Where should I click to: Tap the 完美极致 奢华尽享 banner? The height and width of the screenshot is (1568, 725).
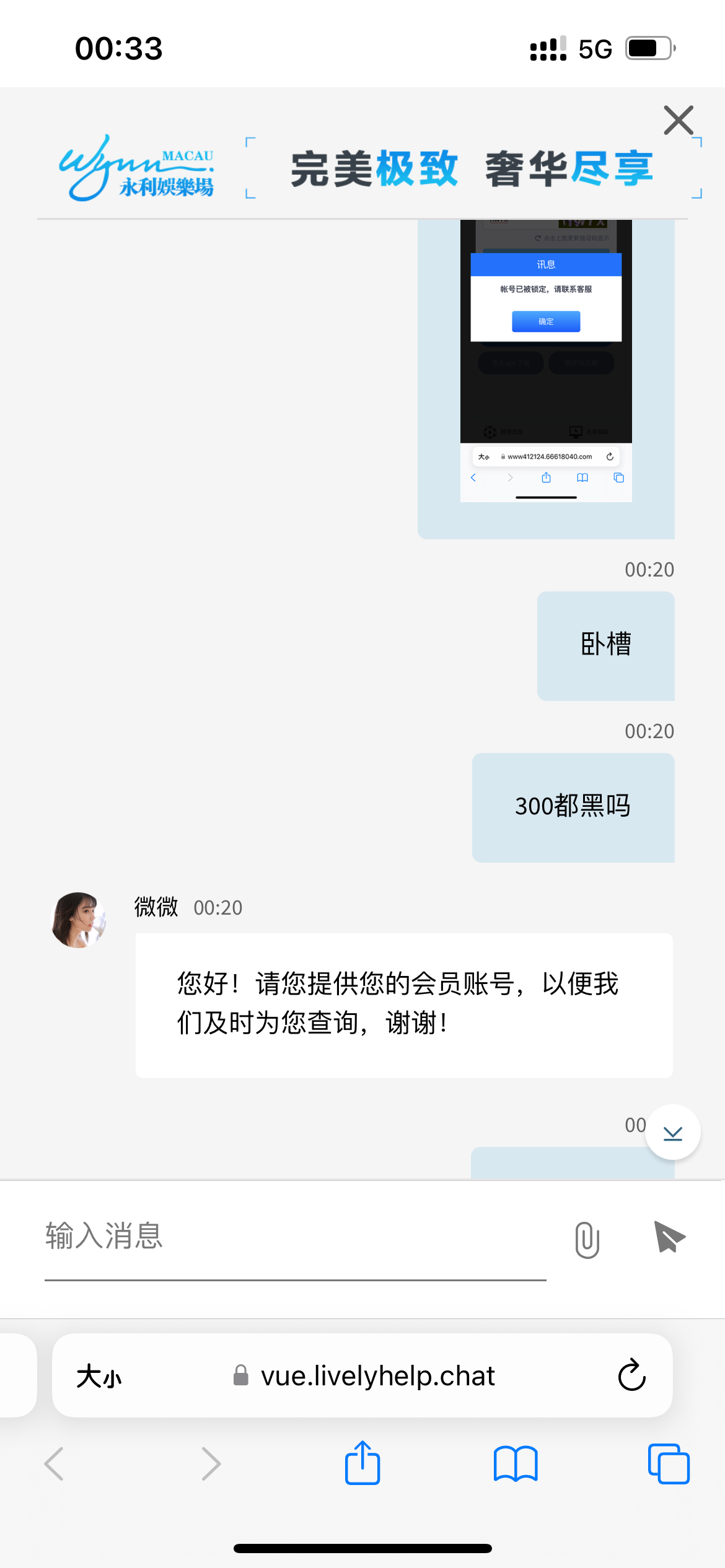[472, 168]
